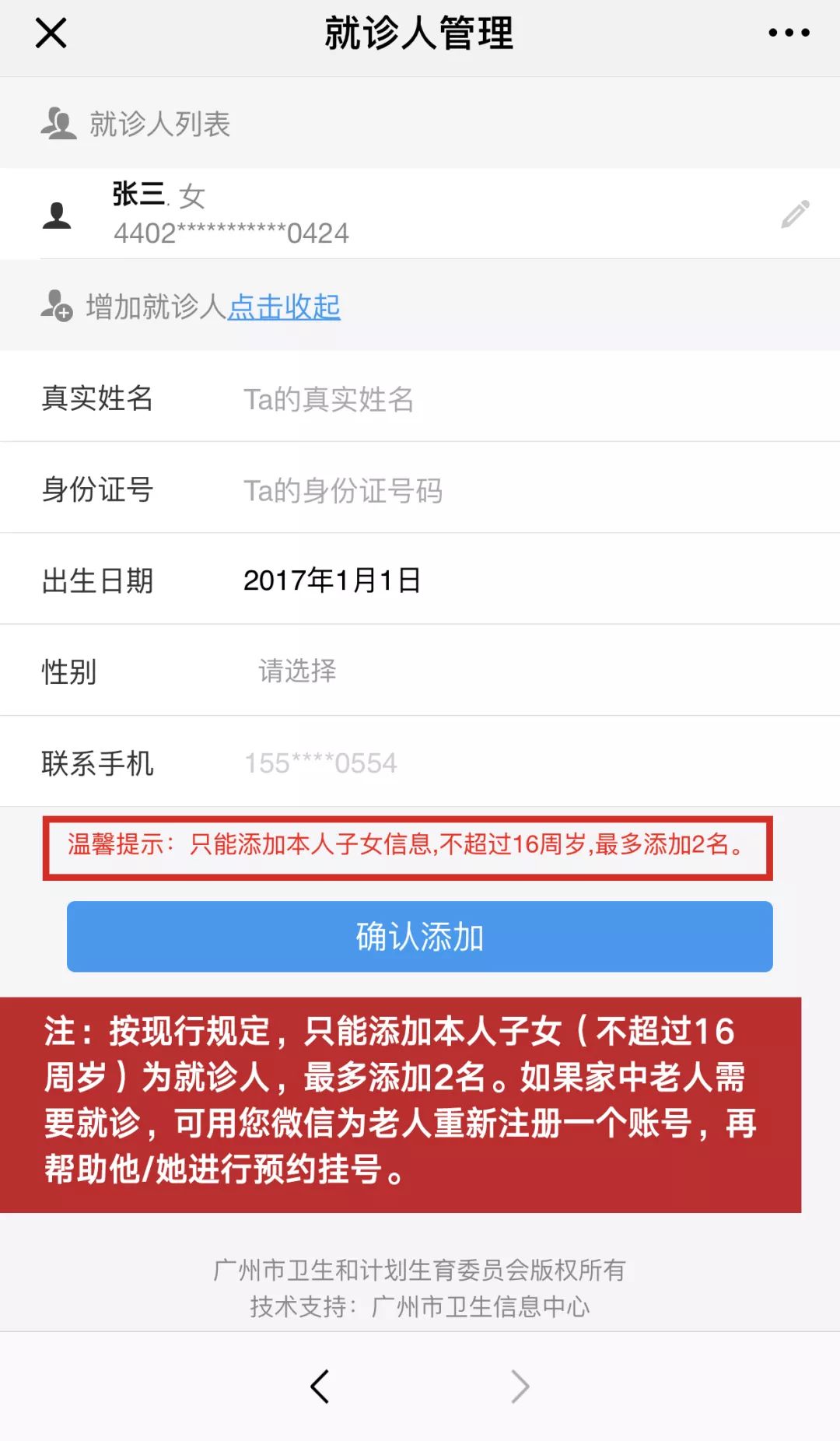Click the 真实姓名 name input field
Screen dimensions: 840x1441
tap(420, 400)
